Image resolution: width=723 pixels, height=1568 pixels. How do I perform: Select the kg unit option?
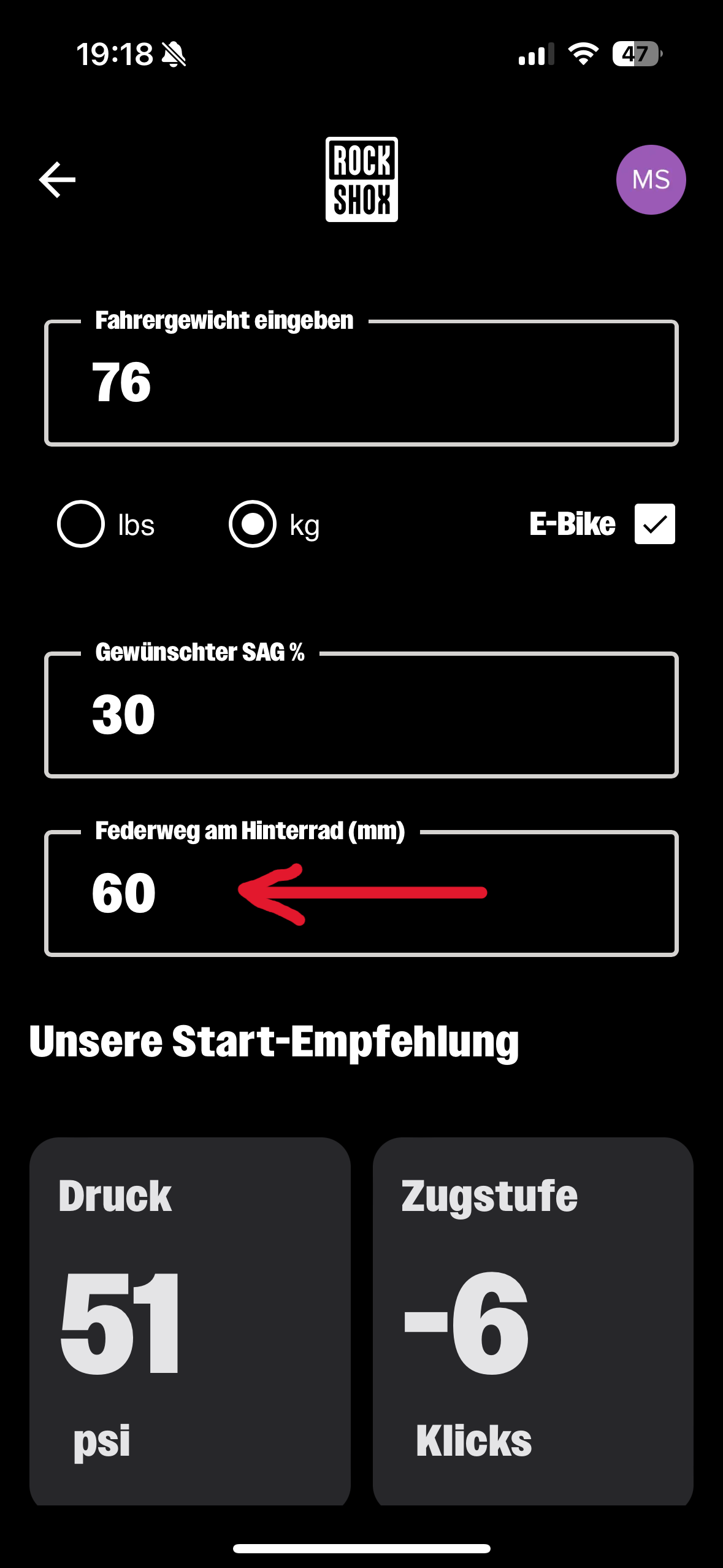(253, 525)
